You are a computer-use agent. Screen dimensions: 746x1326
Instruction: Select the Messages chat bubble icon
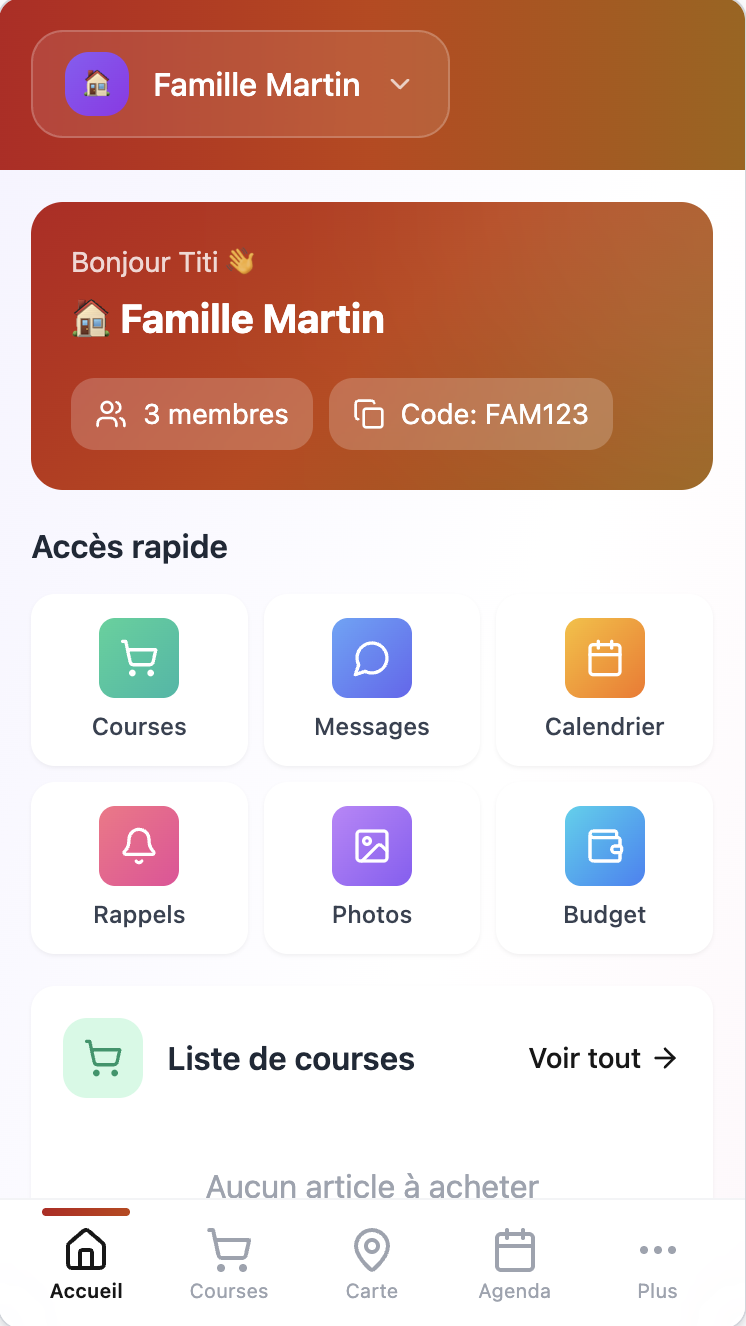[x=371, y=658]
